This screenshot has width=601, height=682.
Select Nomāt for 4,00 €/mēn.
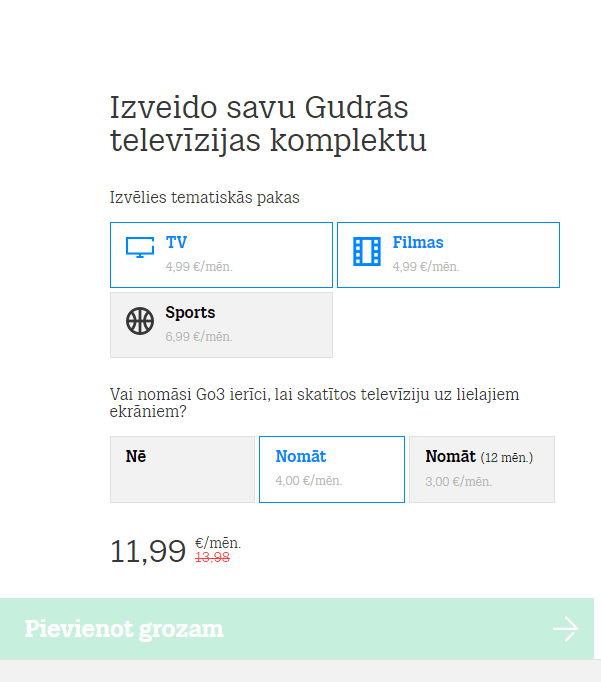point(331,469)
